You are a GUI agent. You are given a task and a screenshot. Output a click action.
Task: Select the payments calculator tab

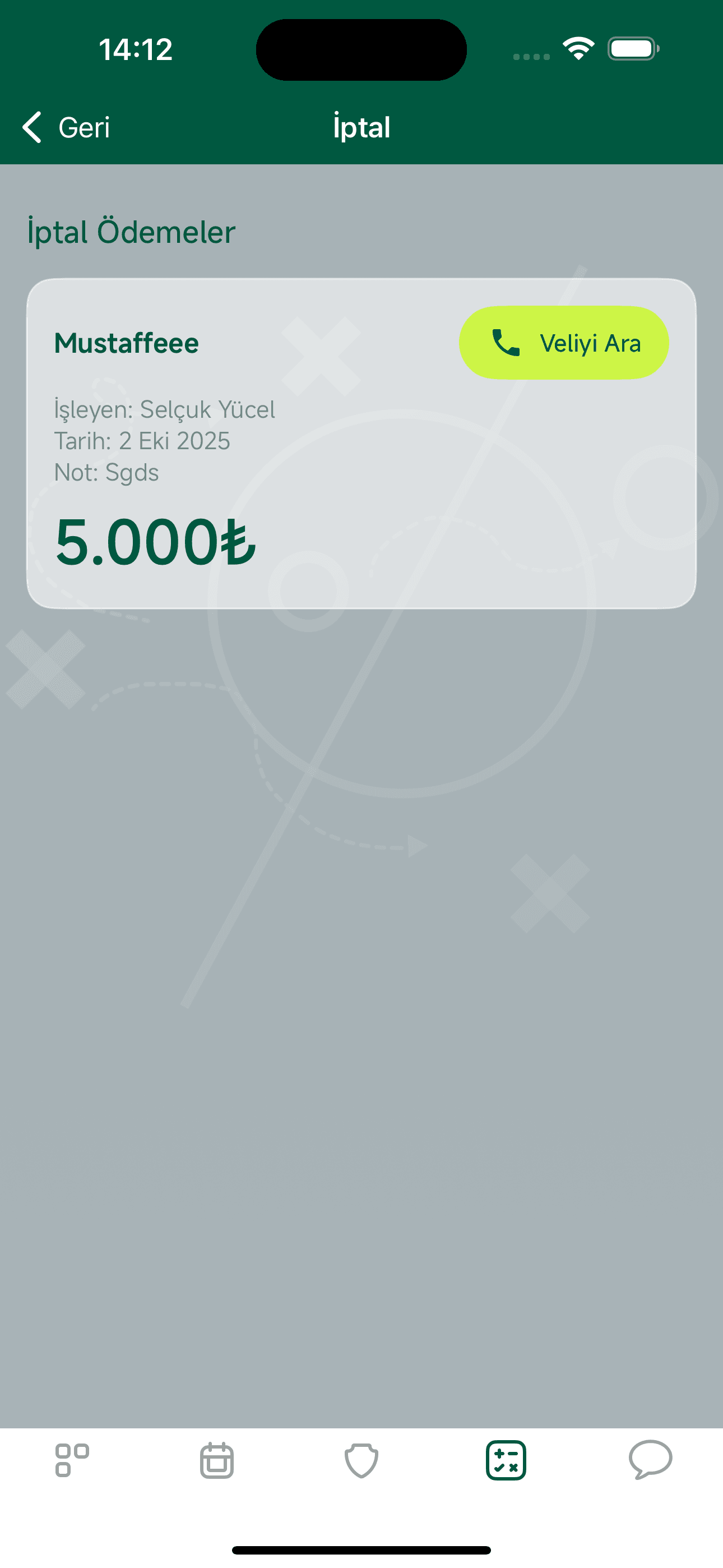(x=506, y=1460)
